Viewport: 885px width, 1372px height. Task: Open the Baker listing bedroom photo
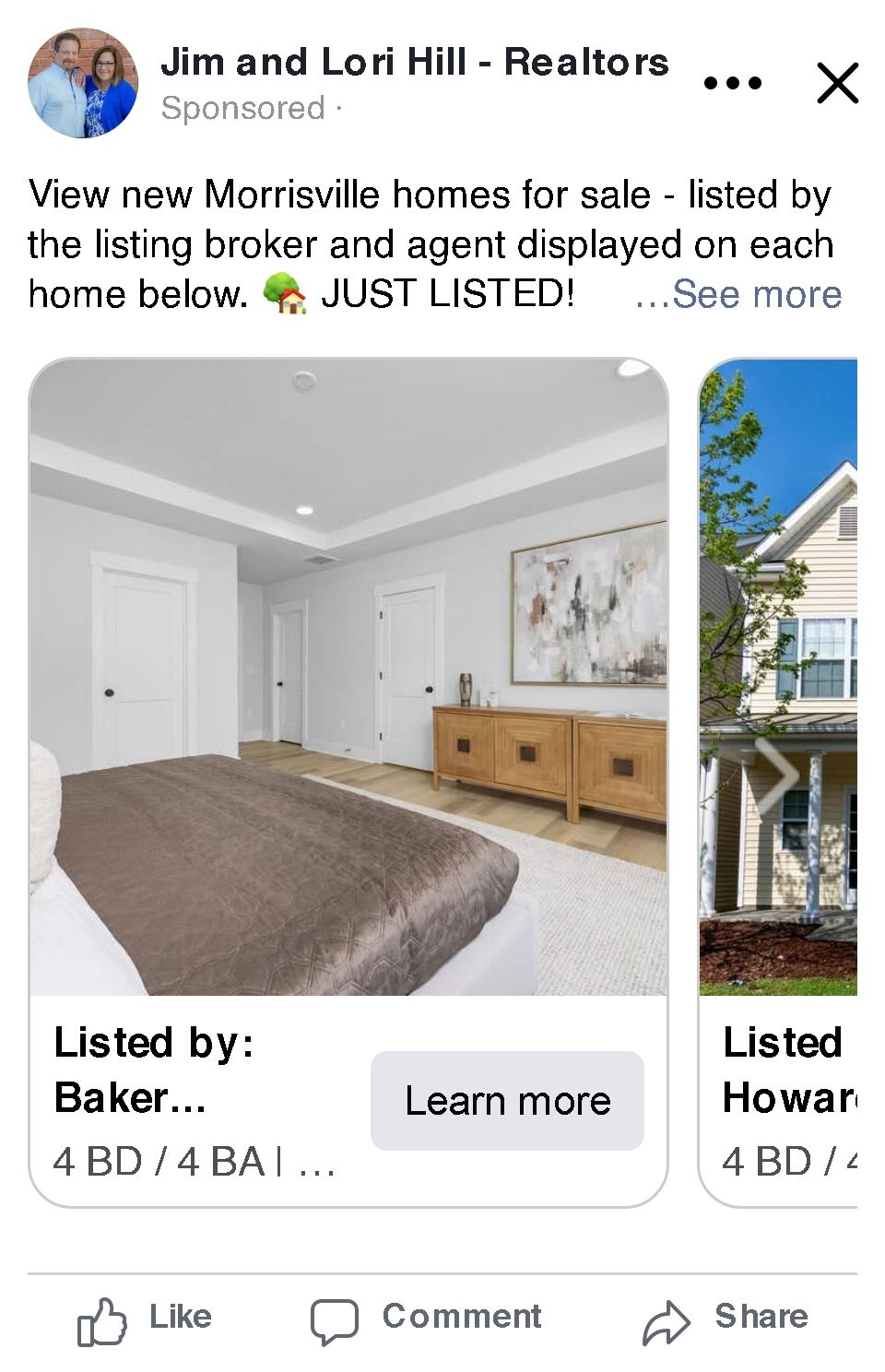[348, 678]
